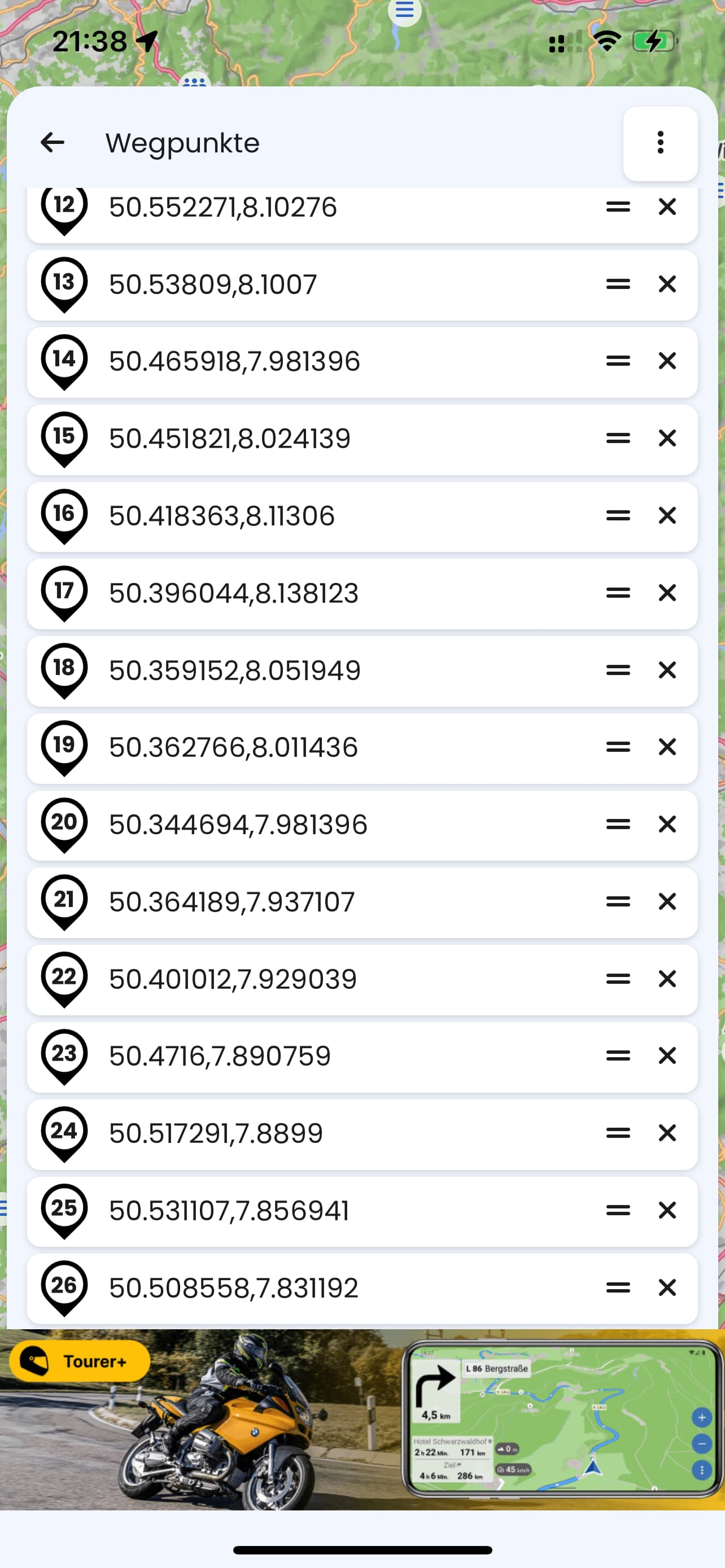Open the Tourer+ promotional banner
The image size is (725, 1568).
362,1420
